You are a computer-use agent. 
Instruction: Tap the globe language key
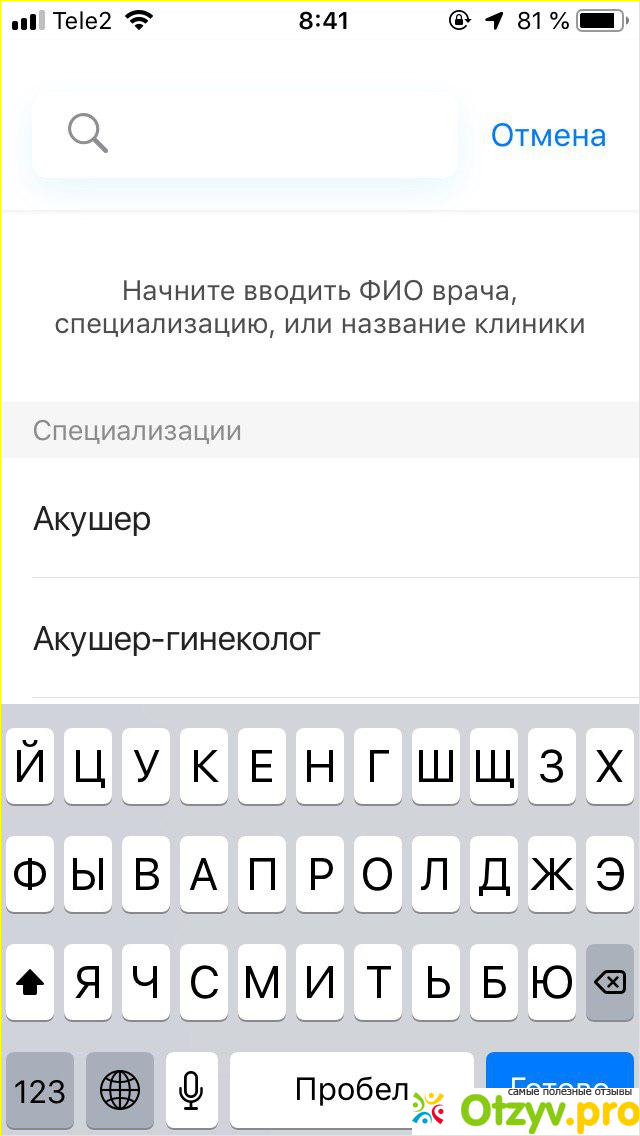[x=120, y=1090]
